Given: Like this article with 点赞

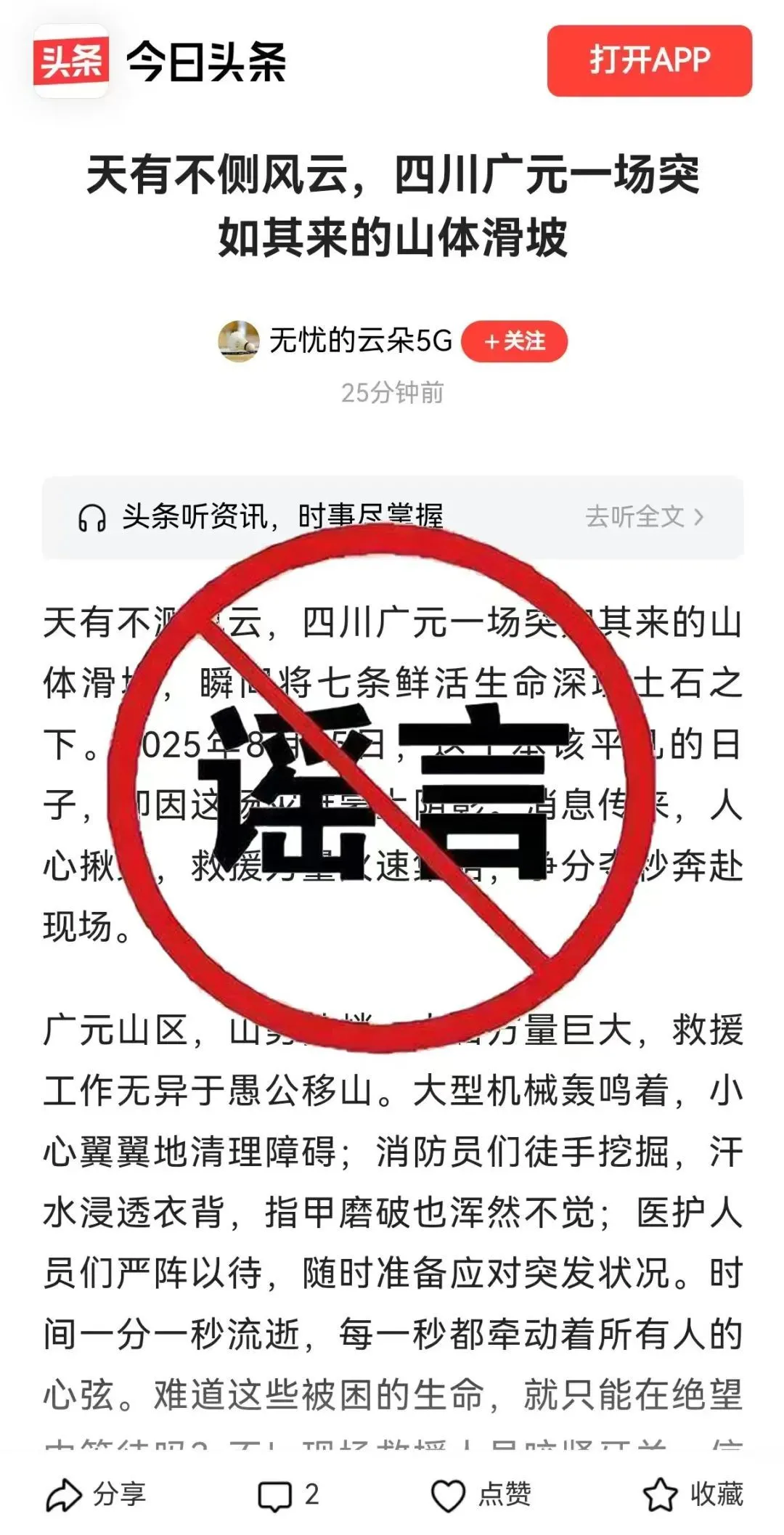Looking at the screenshot, I should (481, 1495).
